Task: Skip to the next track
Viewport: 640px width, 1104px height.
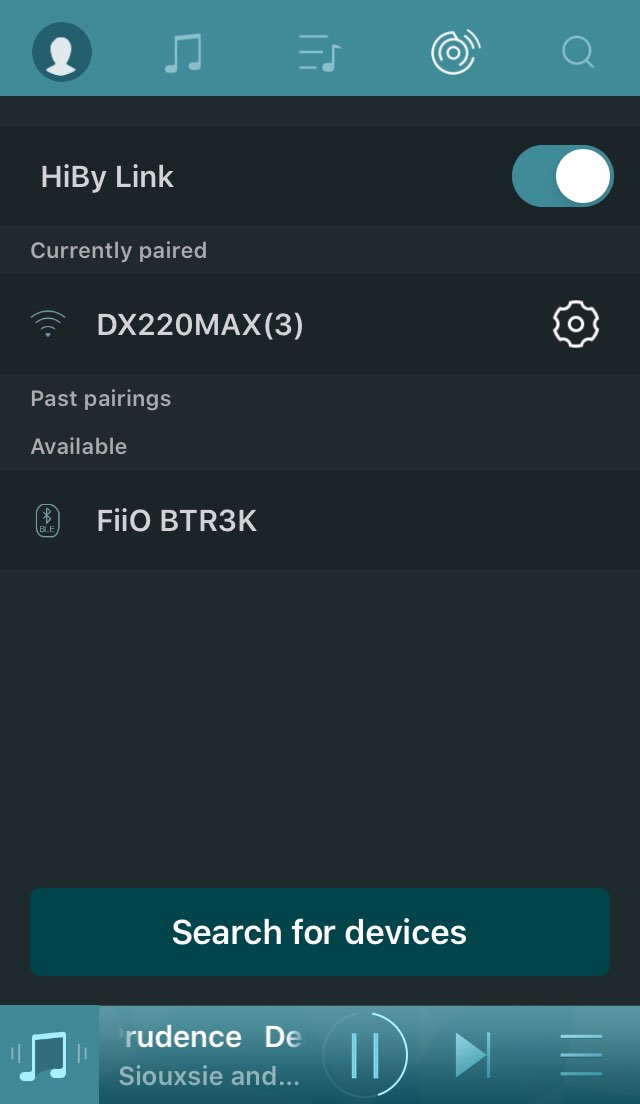Action: click(472, 1054)
